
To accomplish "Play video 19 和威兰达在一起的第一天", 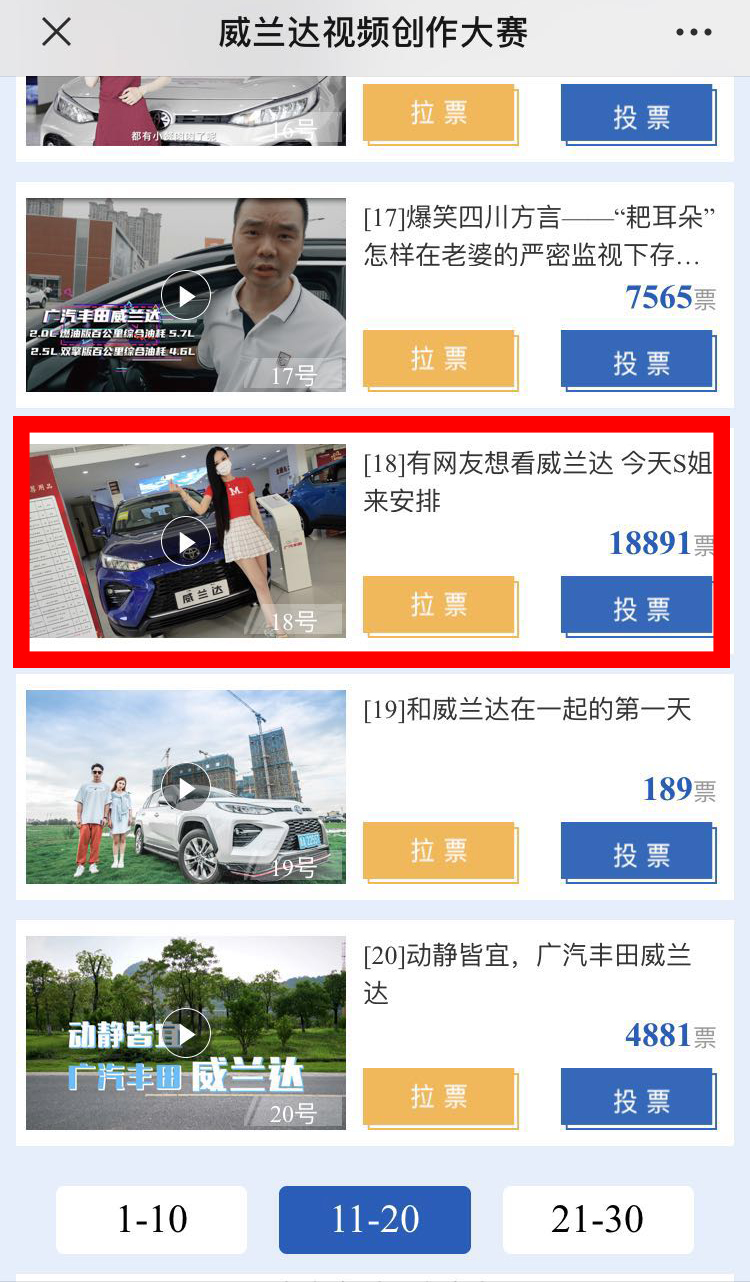I will tap(186, 788).
